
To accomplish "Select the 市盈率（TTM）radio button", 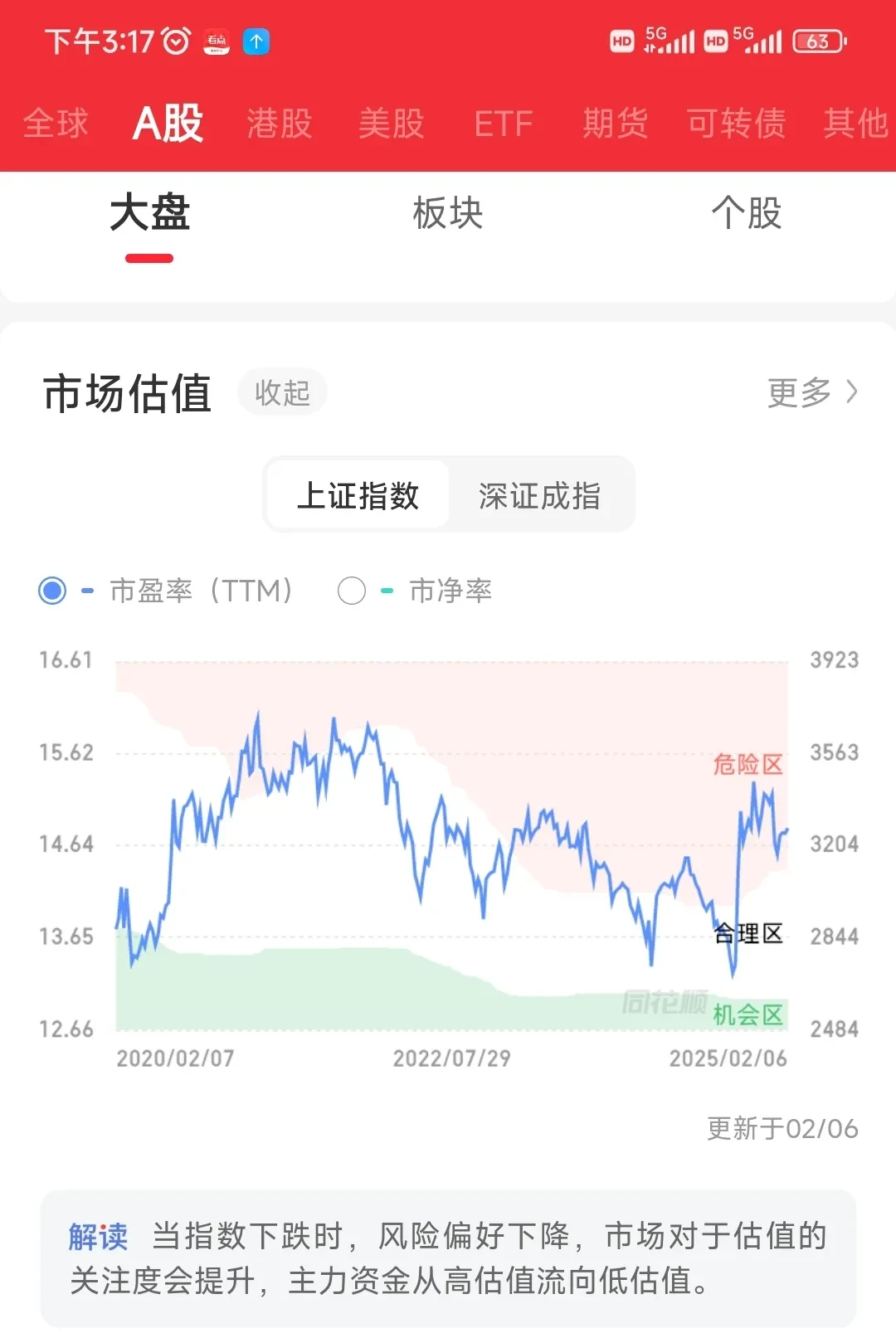I will pyautogui.click(x=51, y=591).
